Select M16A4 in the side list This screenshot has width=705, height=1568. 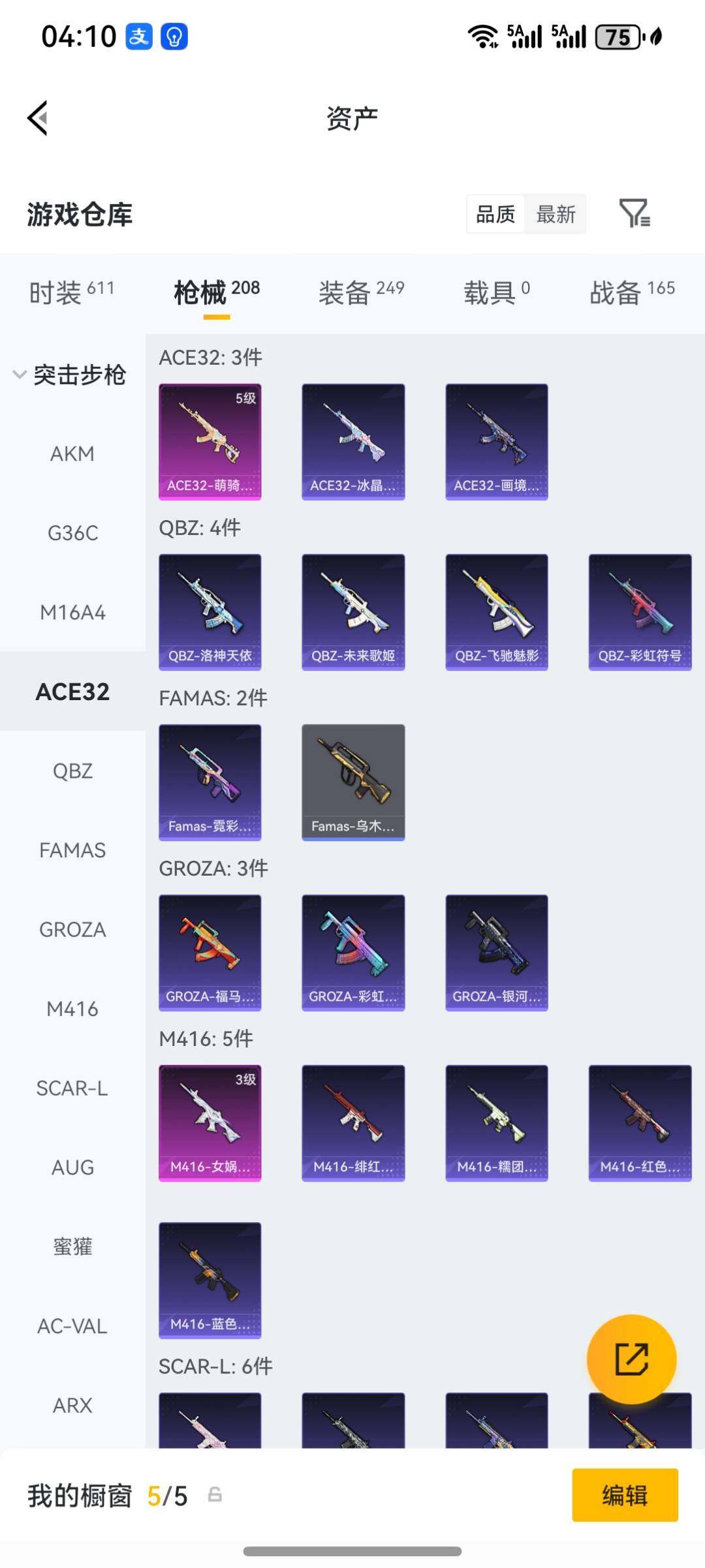72,612
